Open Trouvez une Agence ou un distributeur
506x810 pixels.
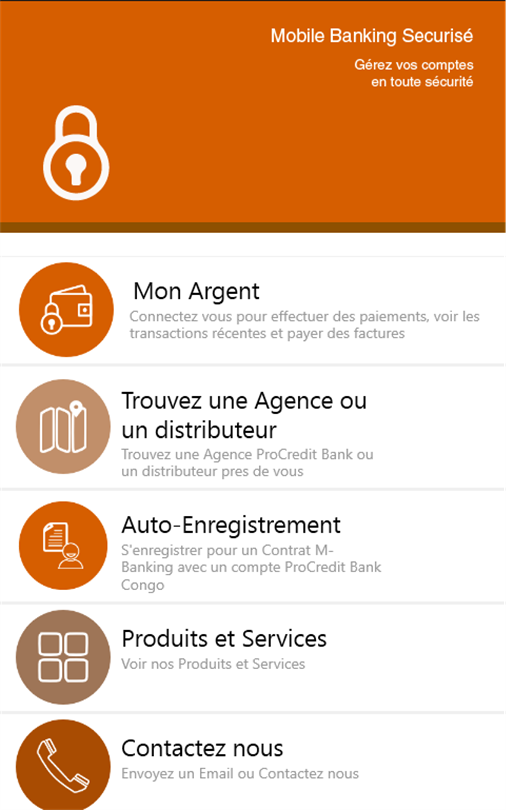253,427
